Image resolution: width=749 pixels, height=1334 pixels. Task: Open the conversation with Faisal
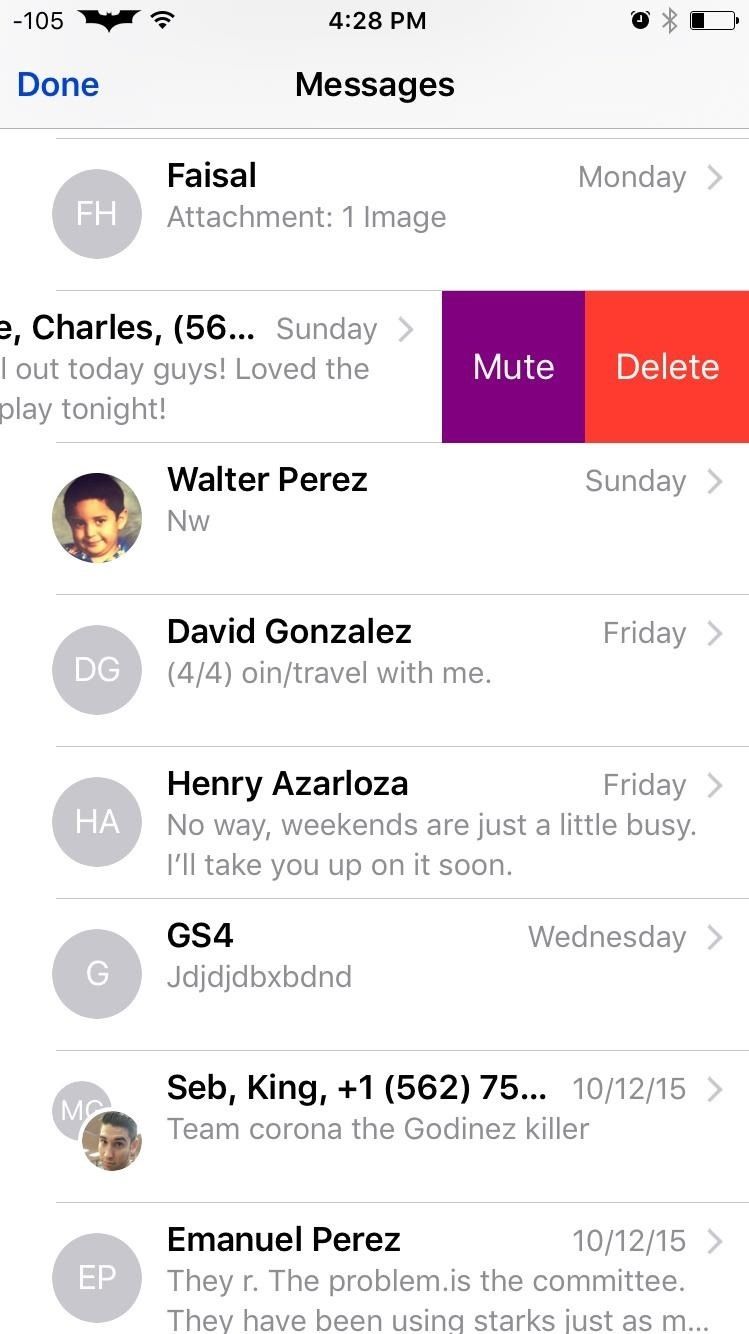coord(400,214)
